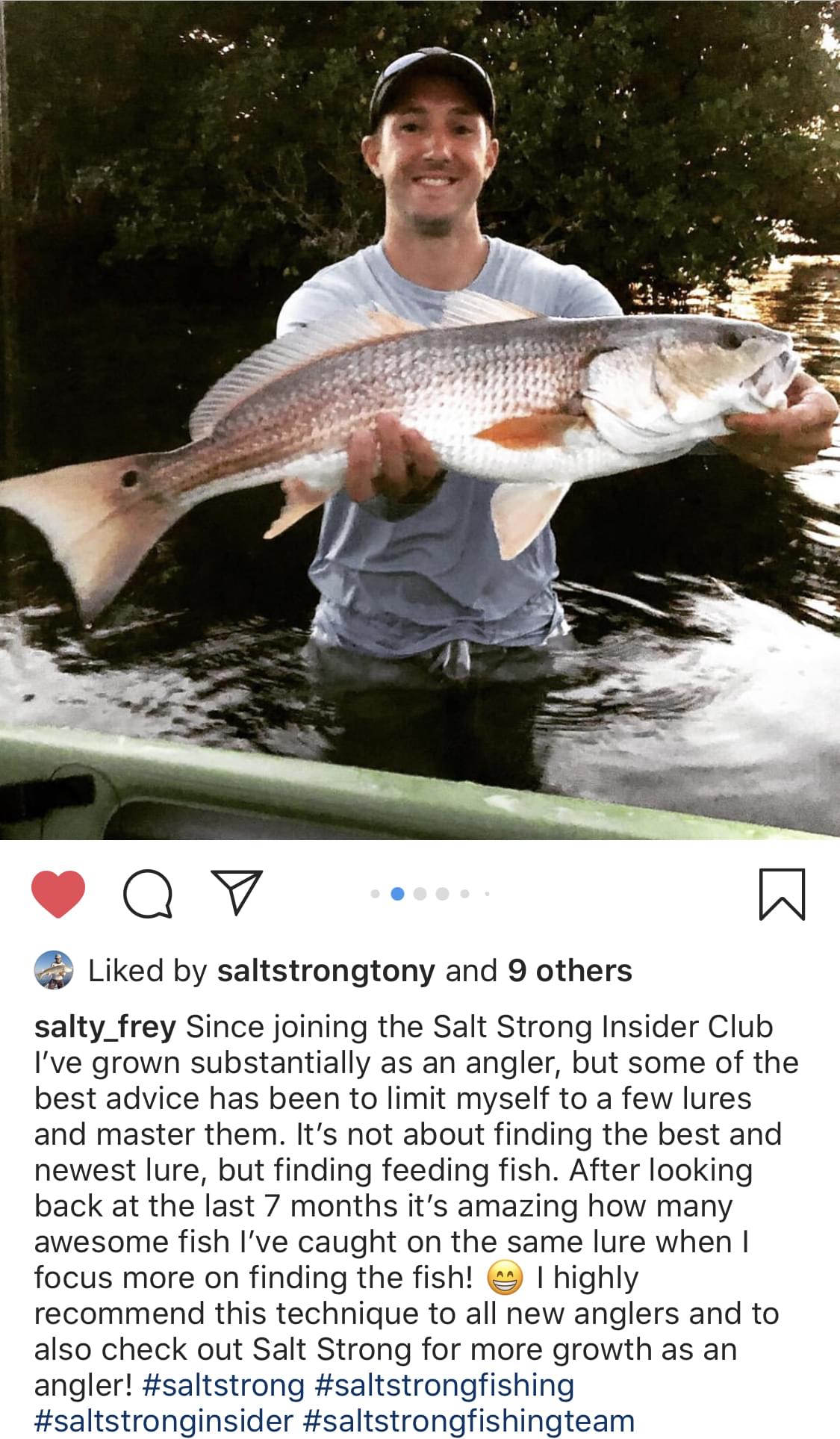840x1439 pixels.
Task: Share post via paper plane icon
Action: click(x=237, y=892)
